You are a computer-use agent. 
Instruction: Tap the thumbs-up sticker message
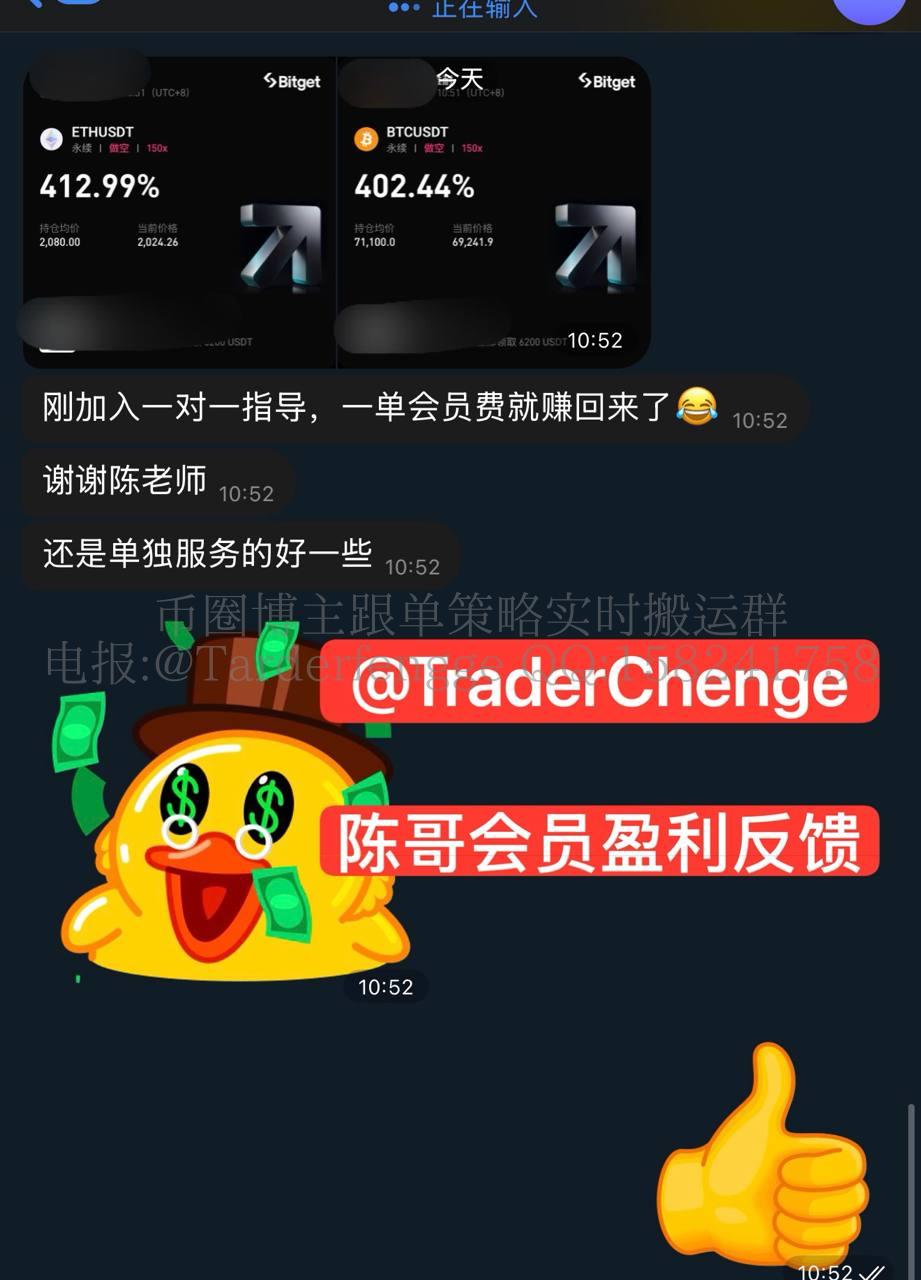pyautogui.click(x=765, y=1160)
